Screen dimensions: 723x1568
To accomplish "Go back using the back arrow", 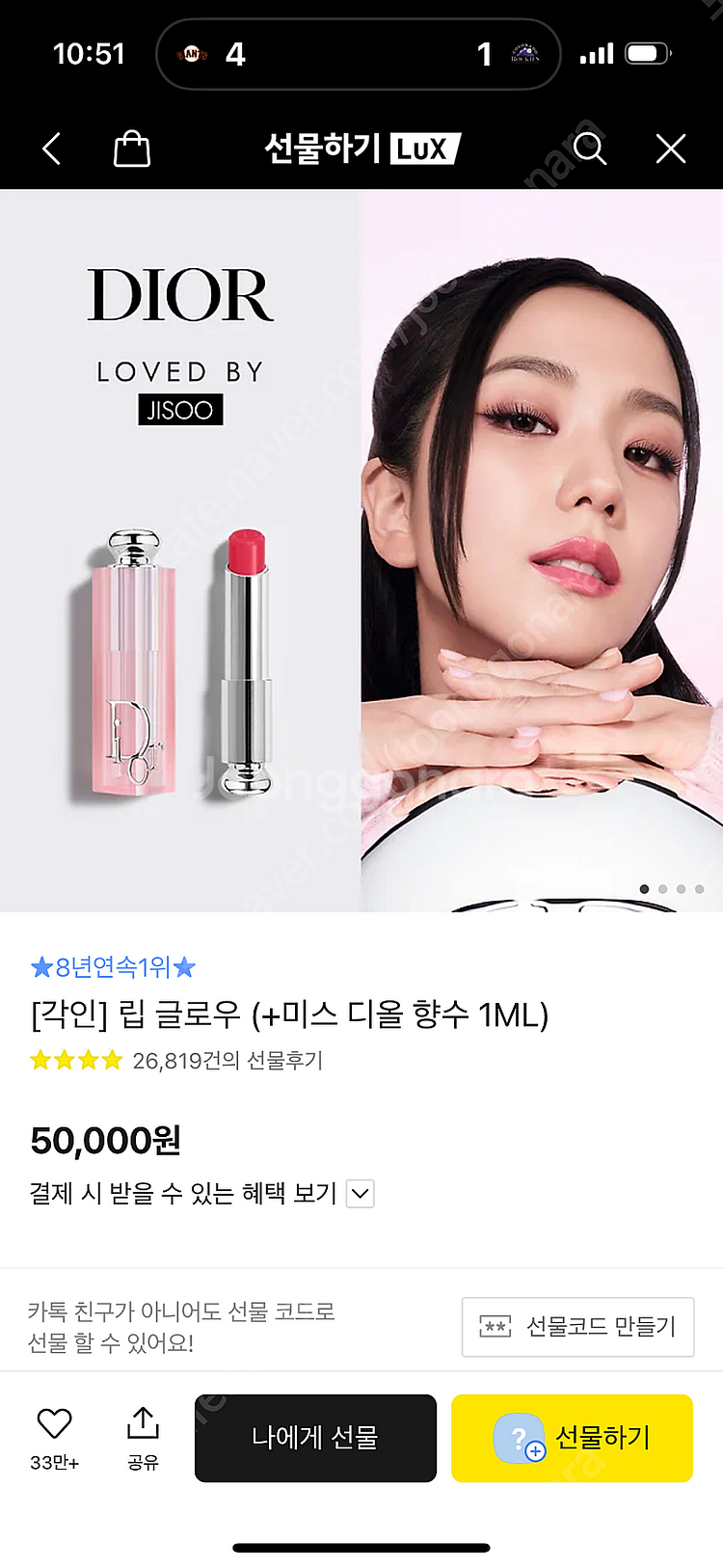I will 52,149.
